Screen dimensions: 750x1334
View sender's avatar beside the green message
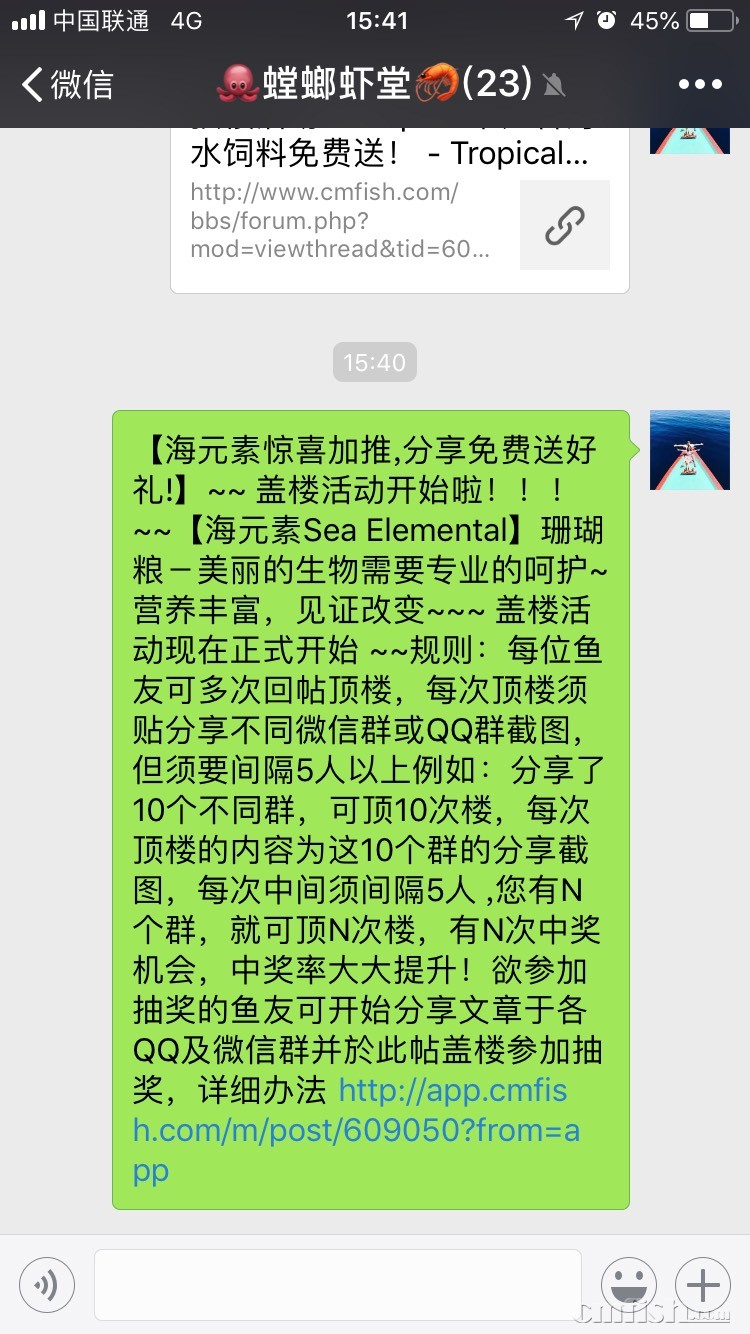tap(689, 450)
